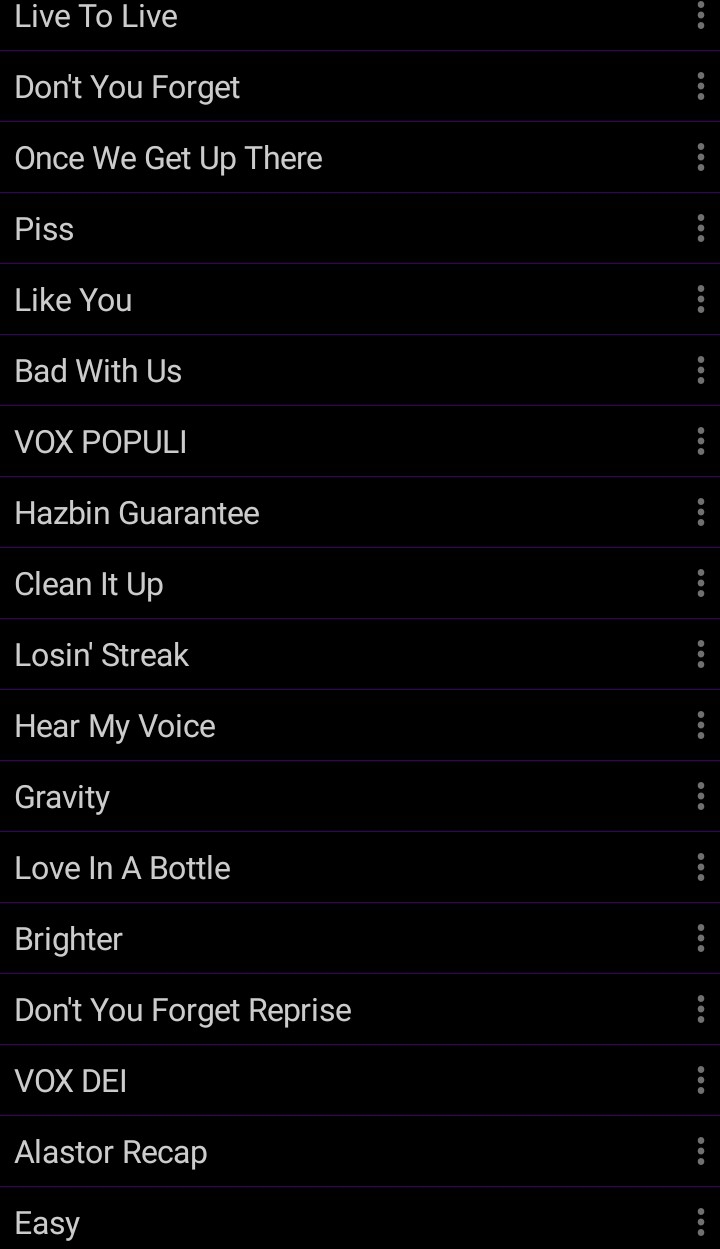Open more options for Alastor Recap

700,1152
